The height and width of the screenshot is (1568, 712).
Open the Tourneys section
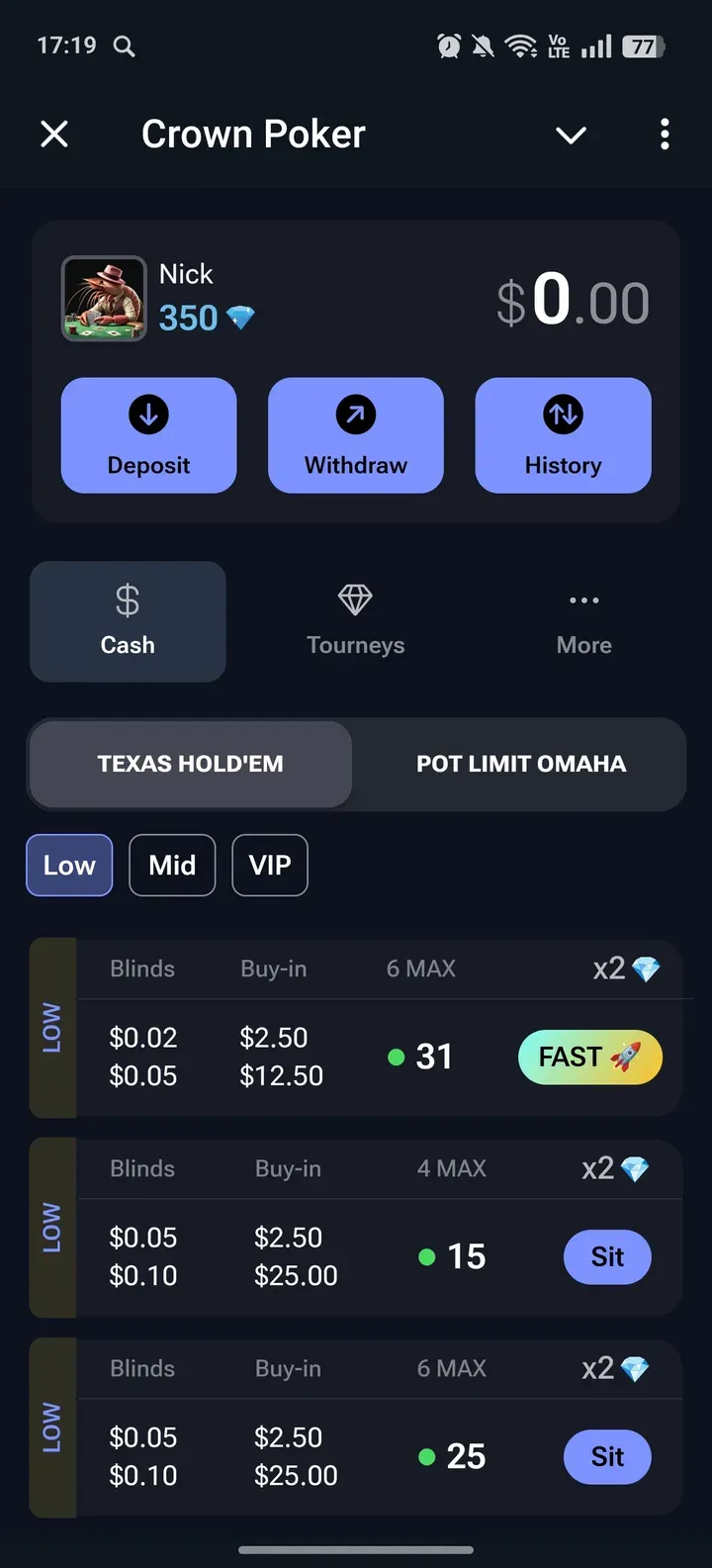coord(355,621)
